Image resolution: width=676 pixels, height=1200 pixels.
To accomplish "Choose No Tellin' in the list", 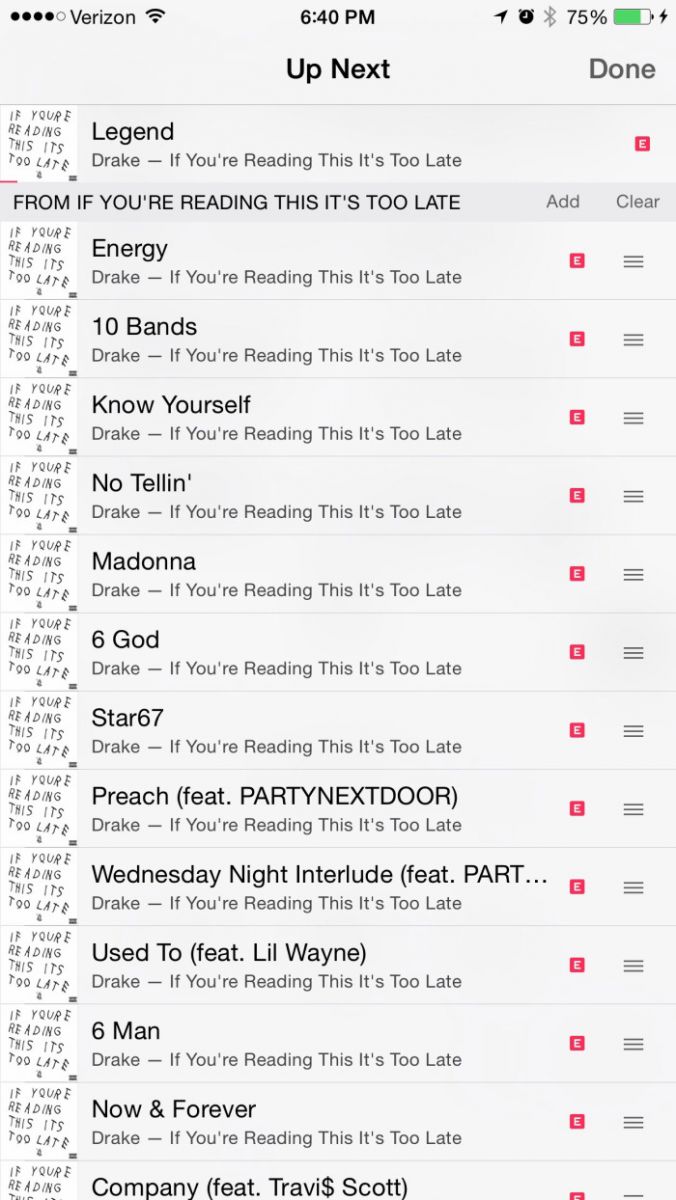I will coord(338,496).
